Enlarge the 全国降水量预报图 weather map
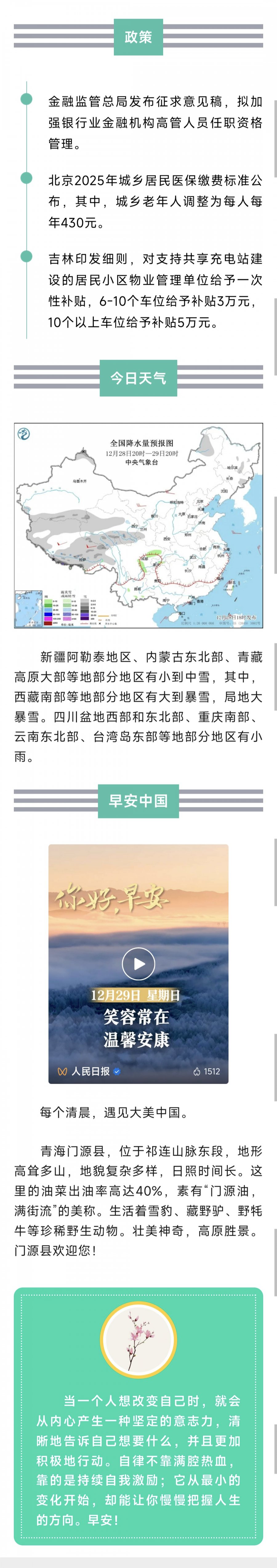The width and height of the screenshot is (277, 1568). 138,525
